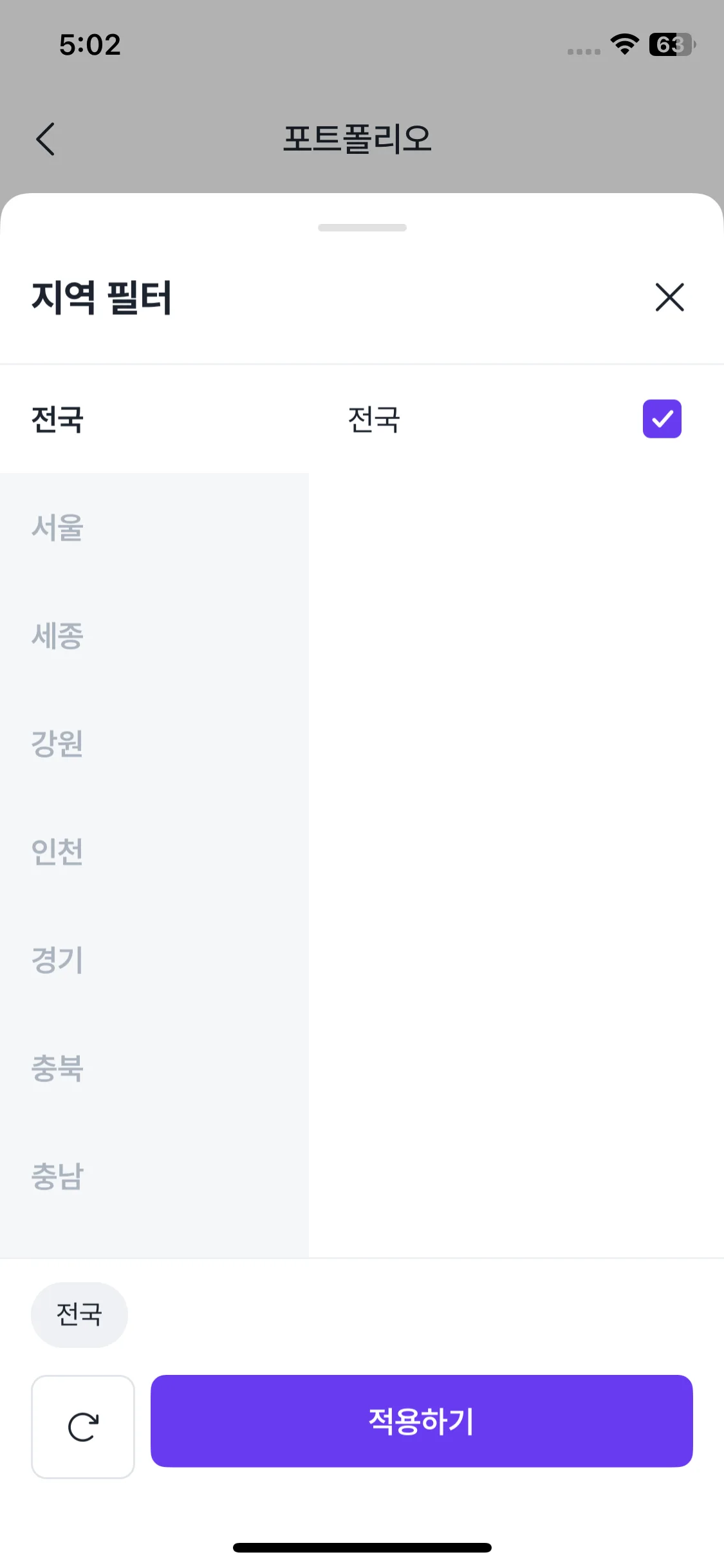Tap the reset icon to clear filters
724x1568 pixels.
(83, 1427)
